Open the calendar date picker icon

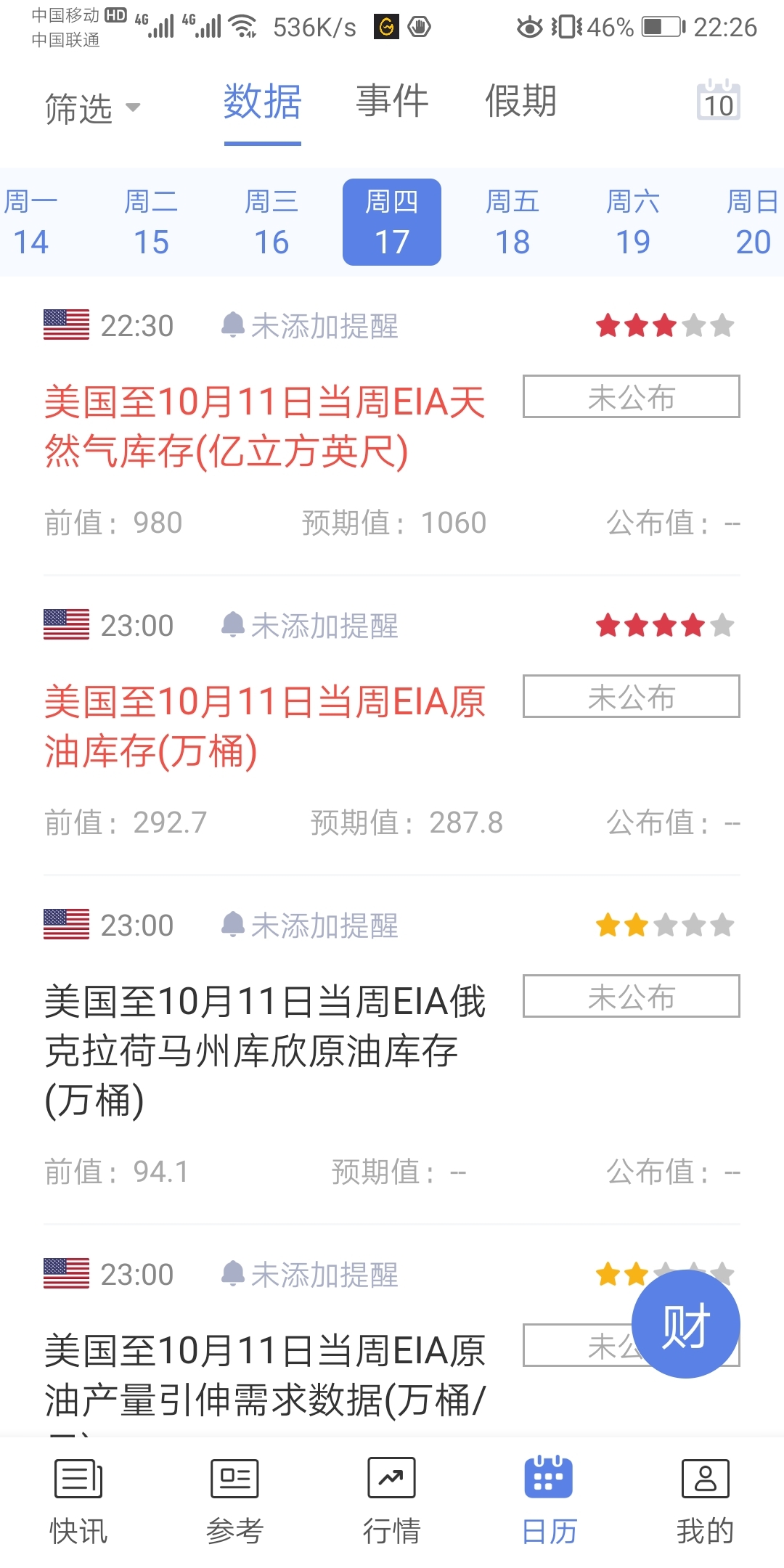pyautogui.click(x=718, y=100)
